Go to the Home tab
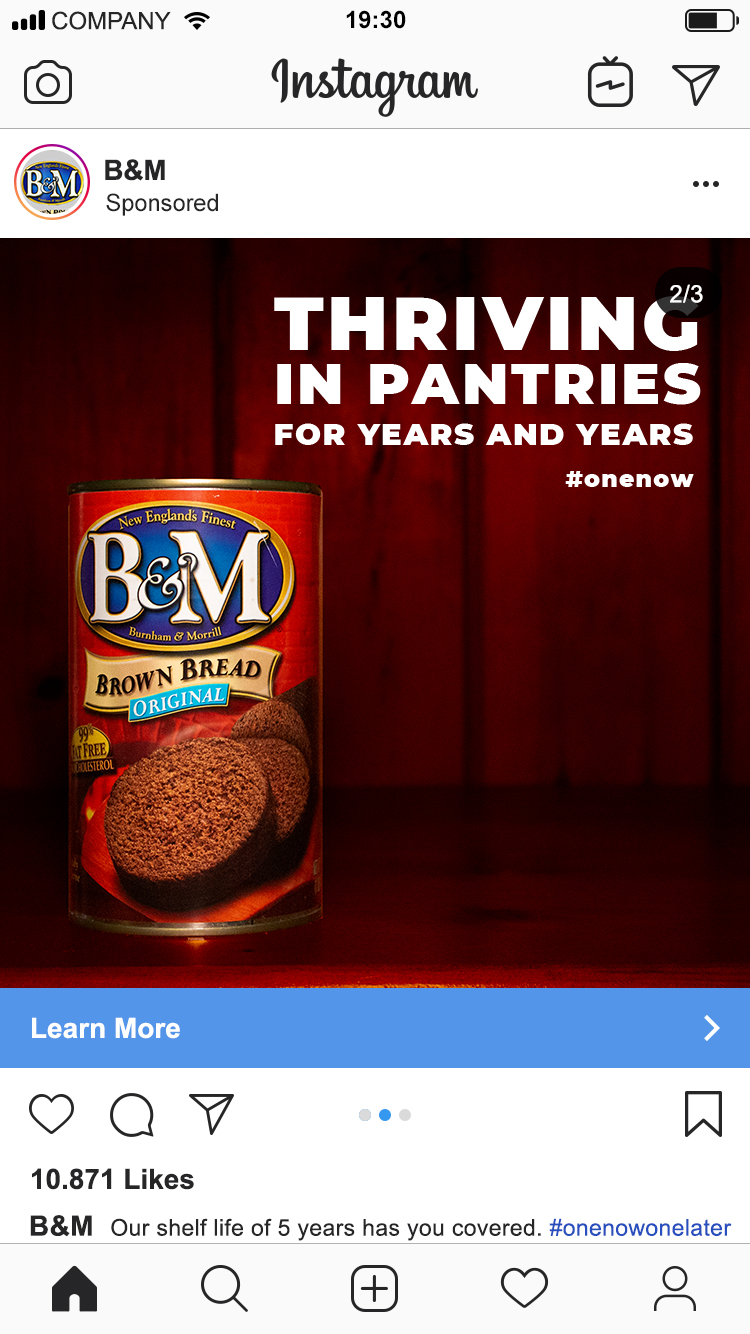Screen dimensions: 750x1334 click(x=74, y=1288)
